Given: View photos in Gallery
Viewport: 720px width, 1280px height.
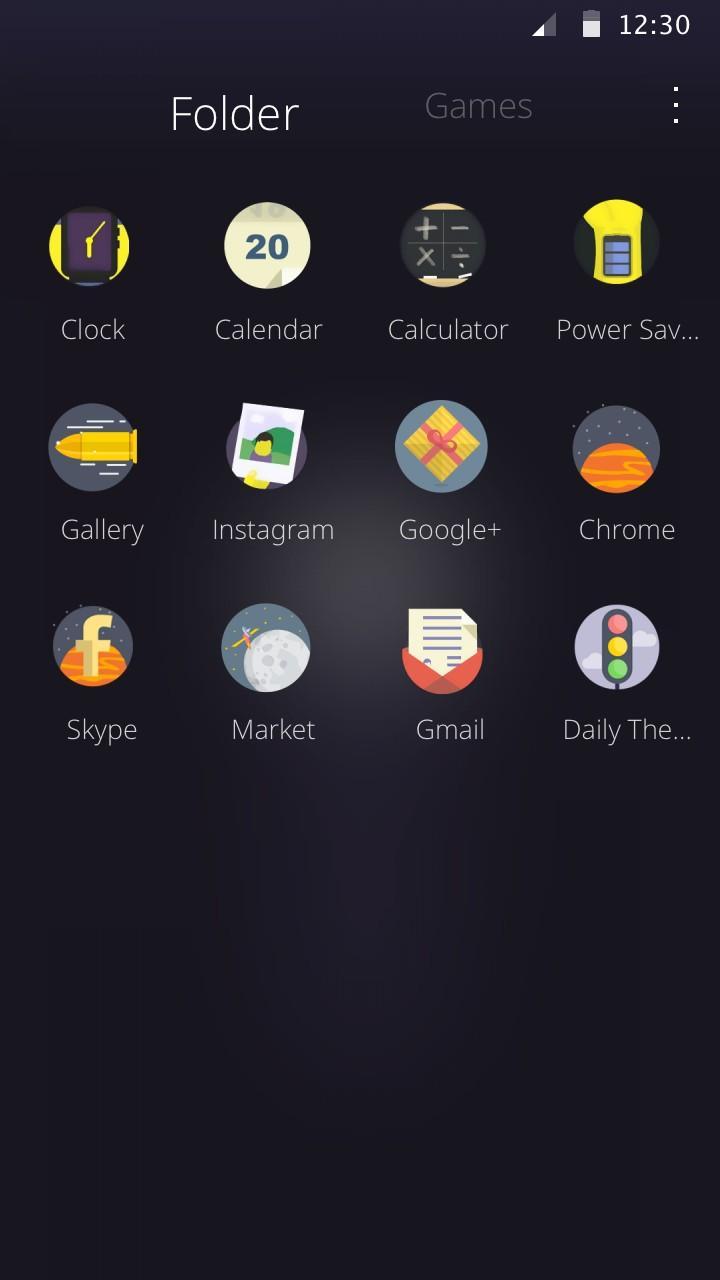Looking at the screenshot, I should [94, 447].
